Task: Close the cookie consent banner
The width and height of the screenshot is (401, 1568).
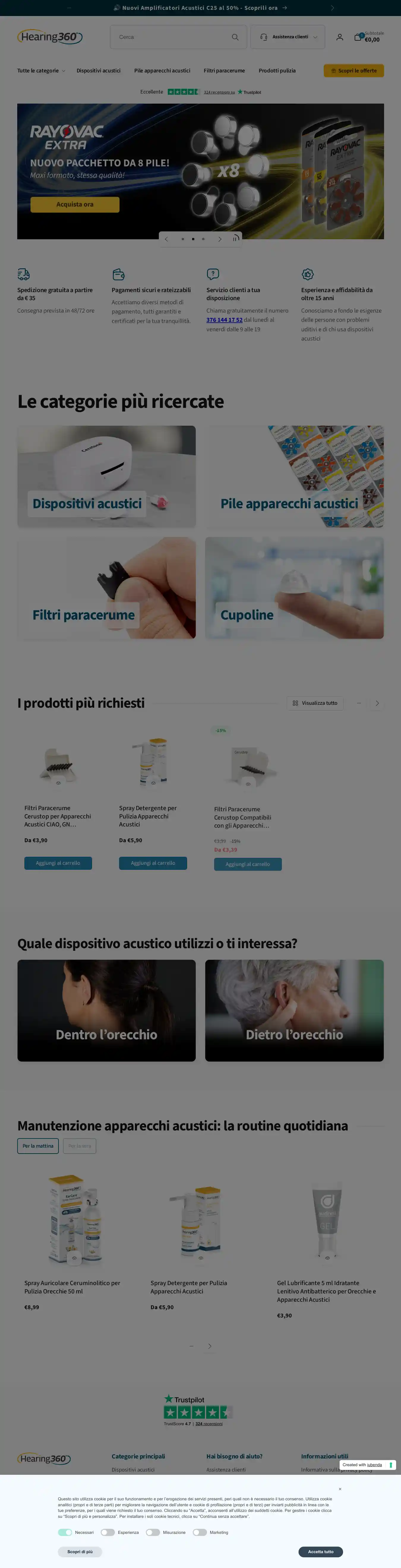Action: click(x=340, y=1489)
